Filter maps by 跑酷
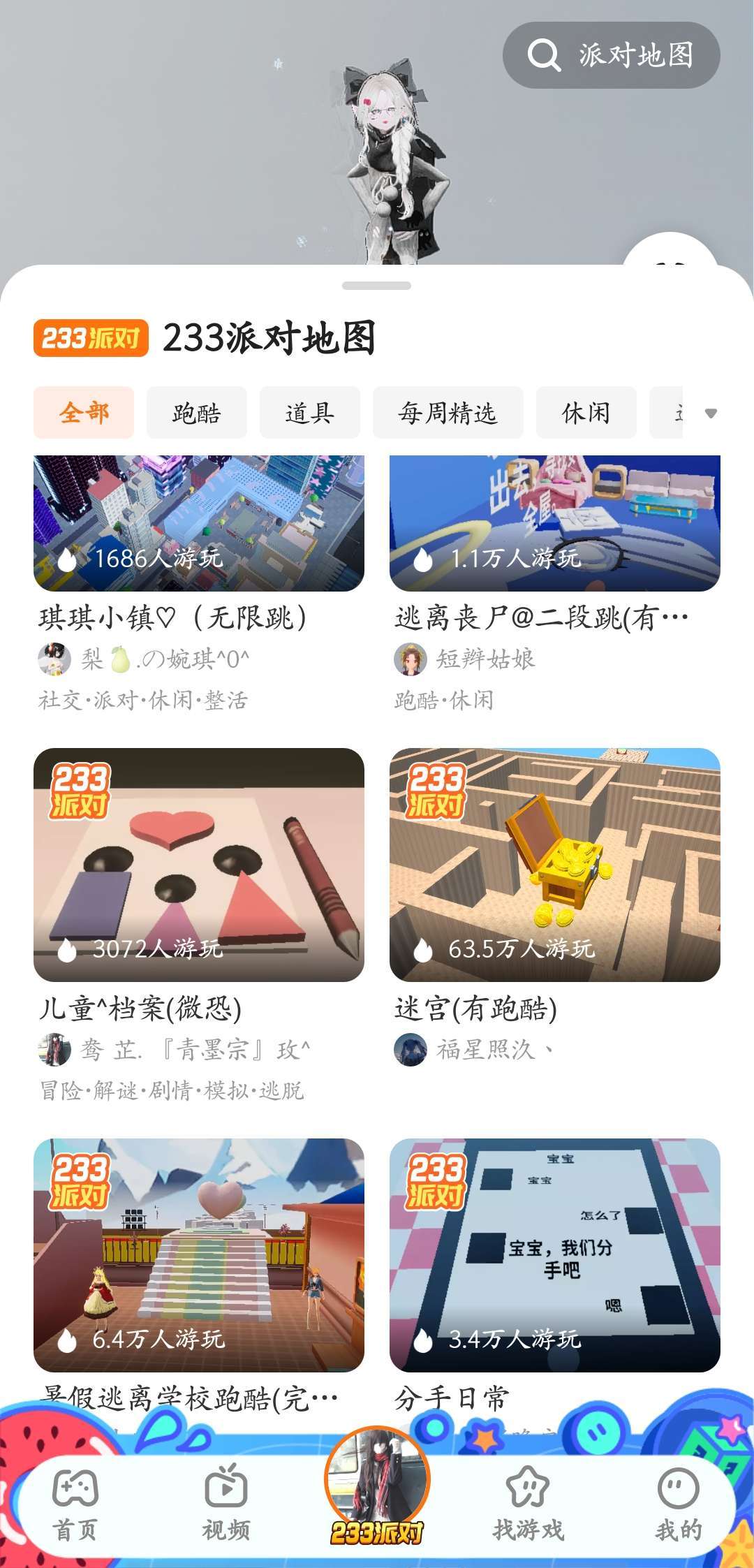Image resolution: width=754 pixels, height=1568 pixels. coord(197,413)
